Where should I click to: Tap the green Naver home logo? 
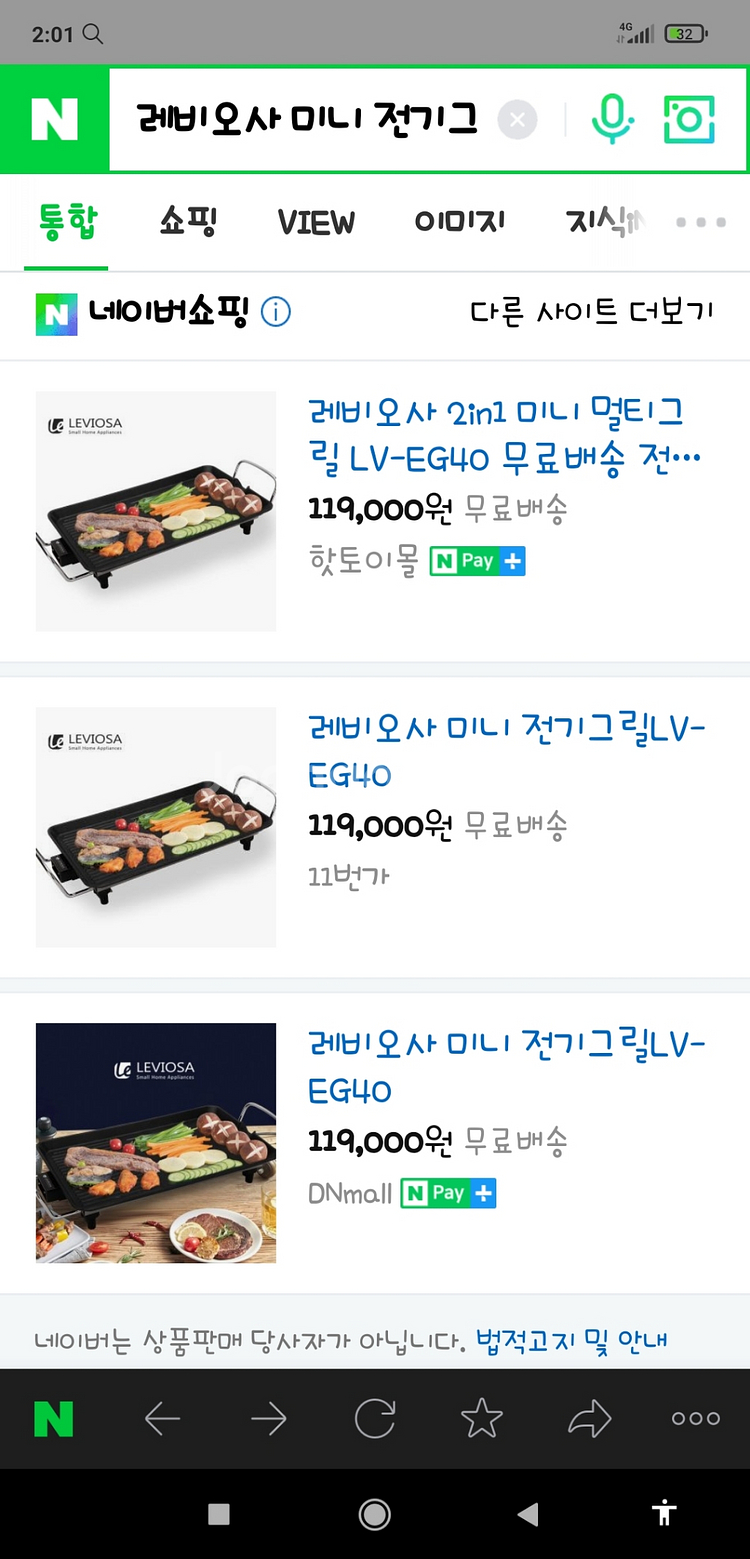54,119
